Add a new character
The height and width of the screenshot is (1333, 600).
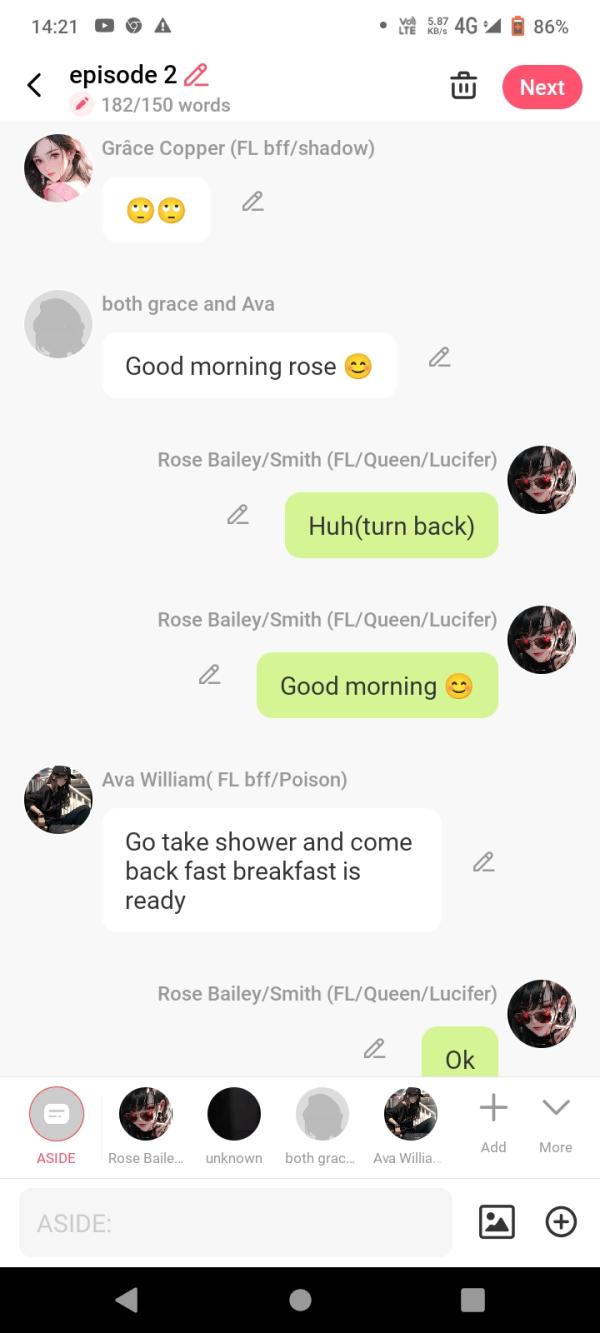coord(493,1120)
